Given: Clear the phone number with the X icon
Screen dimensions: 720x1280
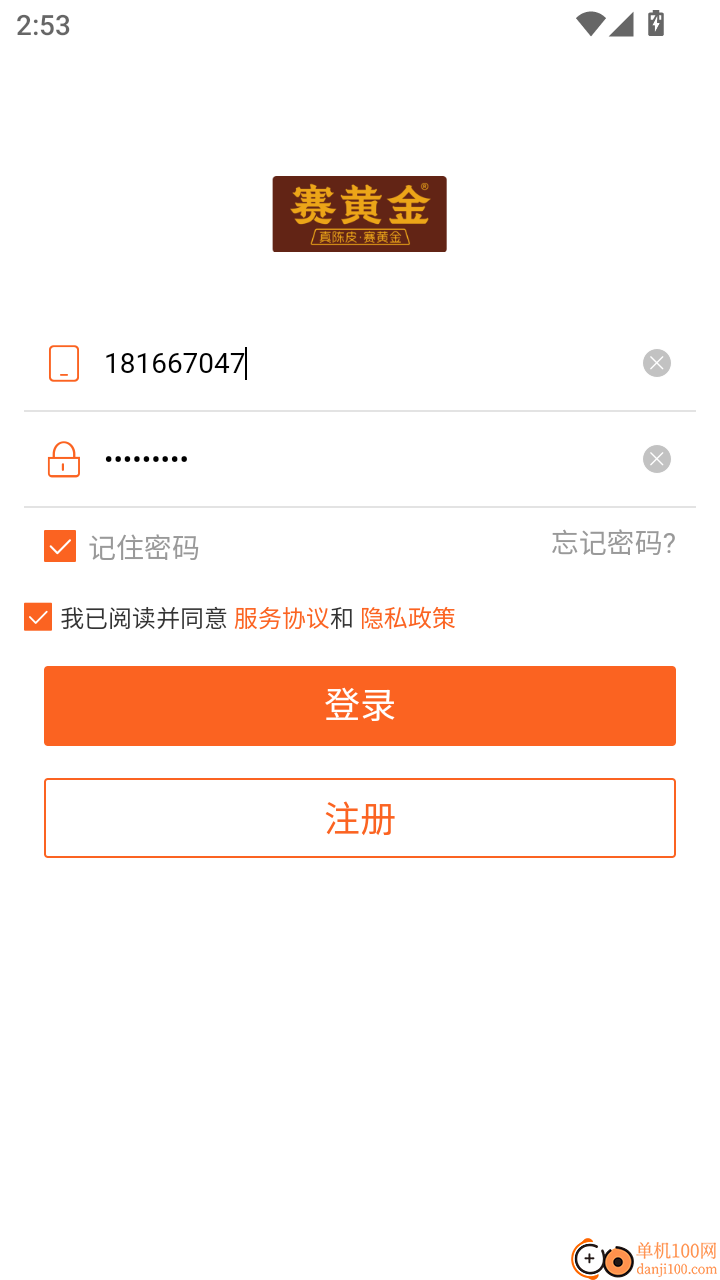Looking at the screenshot, I should click(656, 363).
